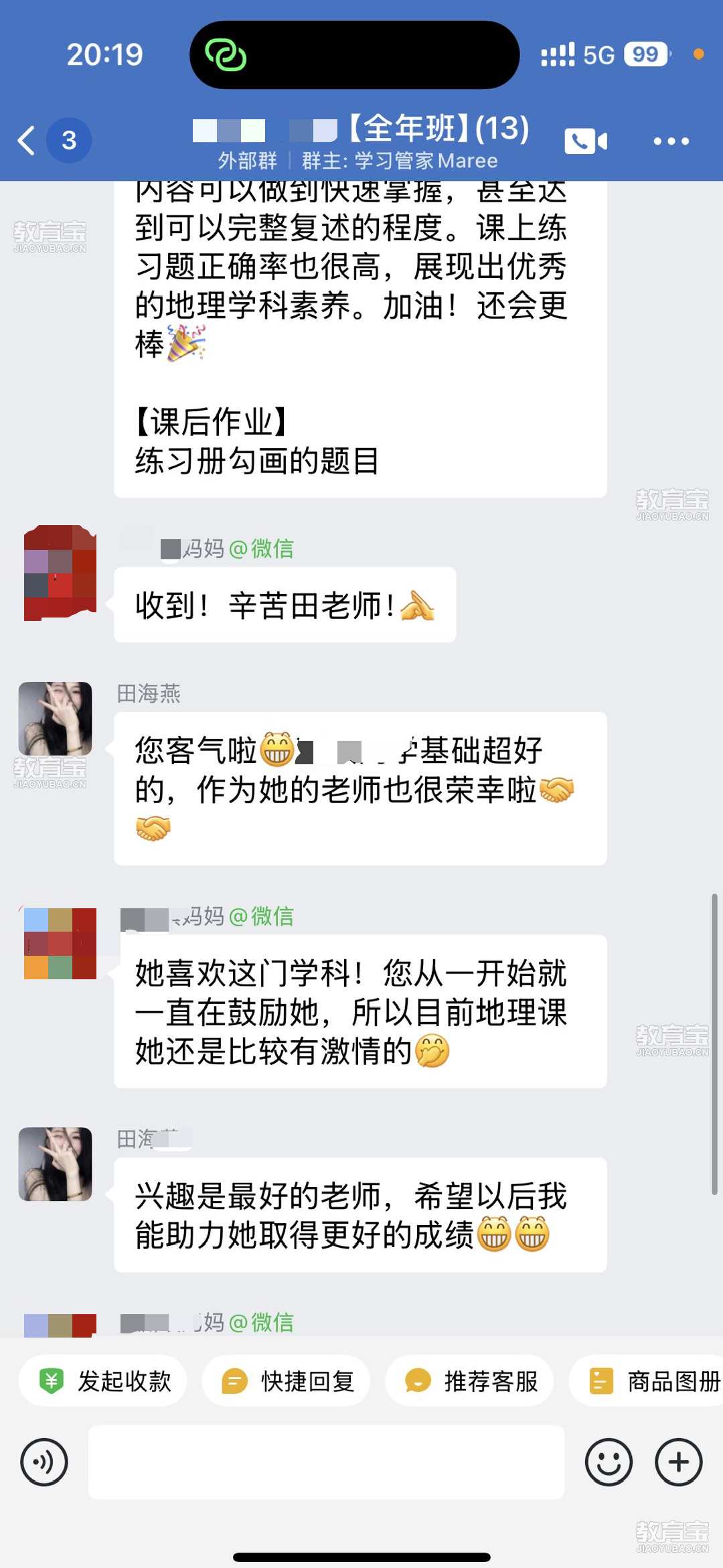Open 快捷回复 quick replies
This screenshot has height=1568, width=723.
(286, 1381)
